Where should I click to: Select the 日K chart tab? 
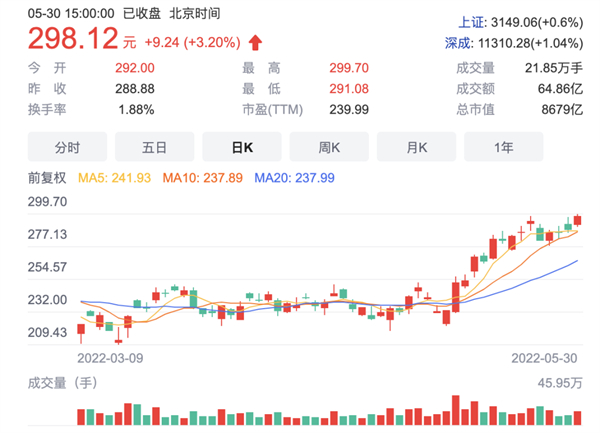[242, 147]
